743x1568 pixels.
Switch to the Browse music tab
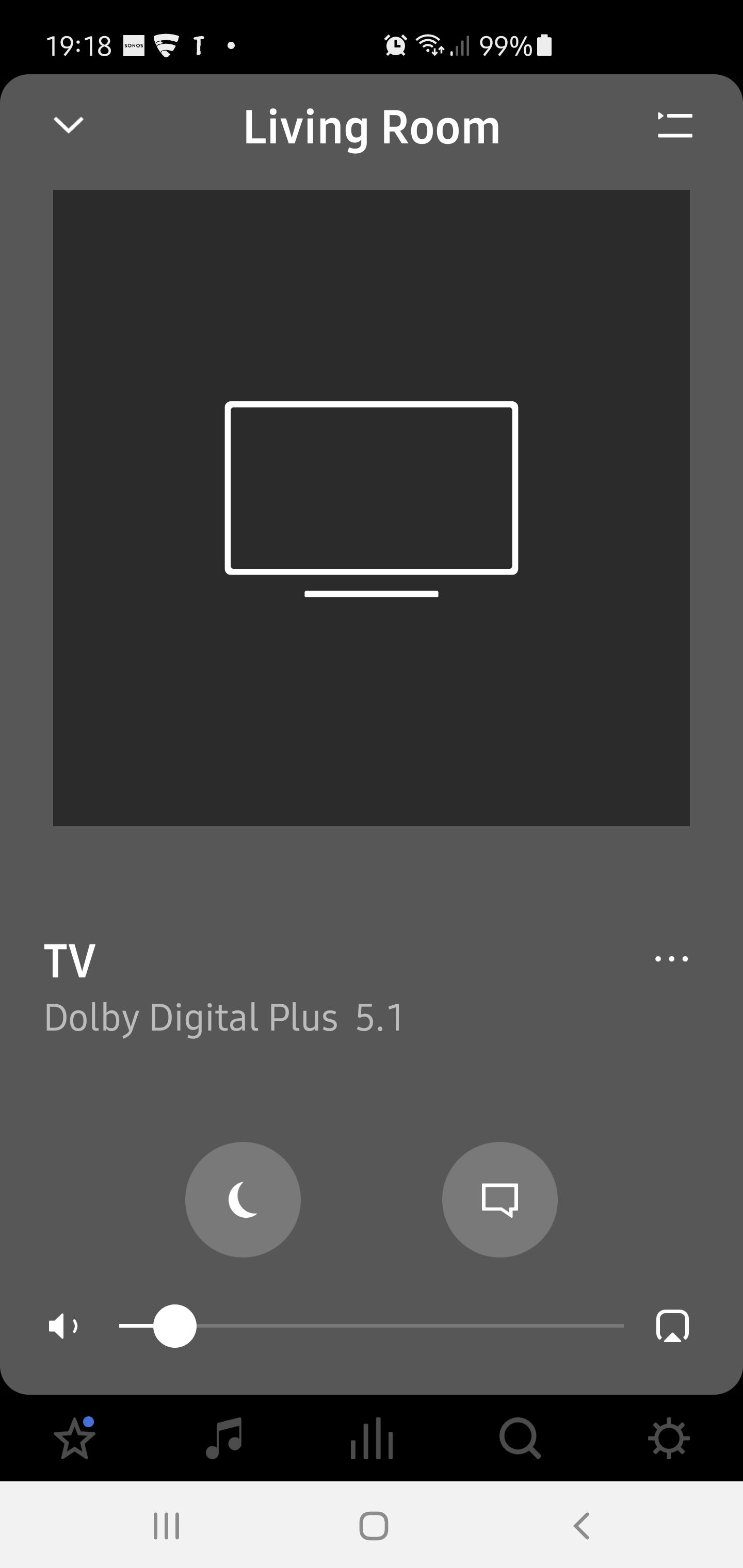(x=223, y=1439)
